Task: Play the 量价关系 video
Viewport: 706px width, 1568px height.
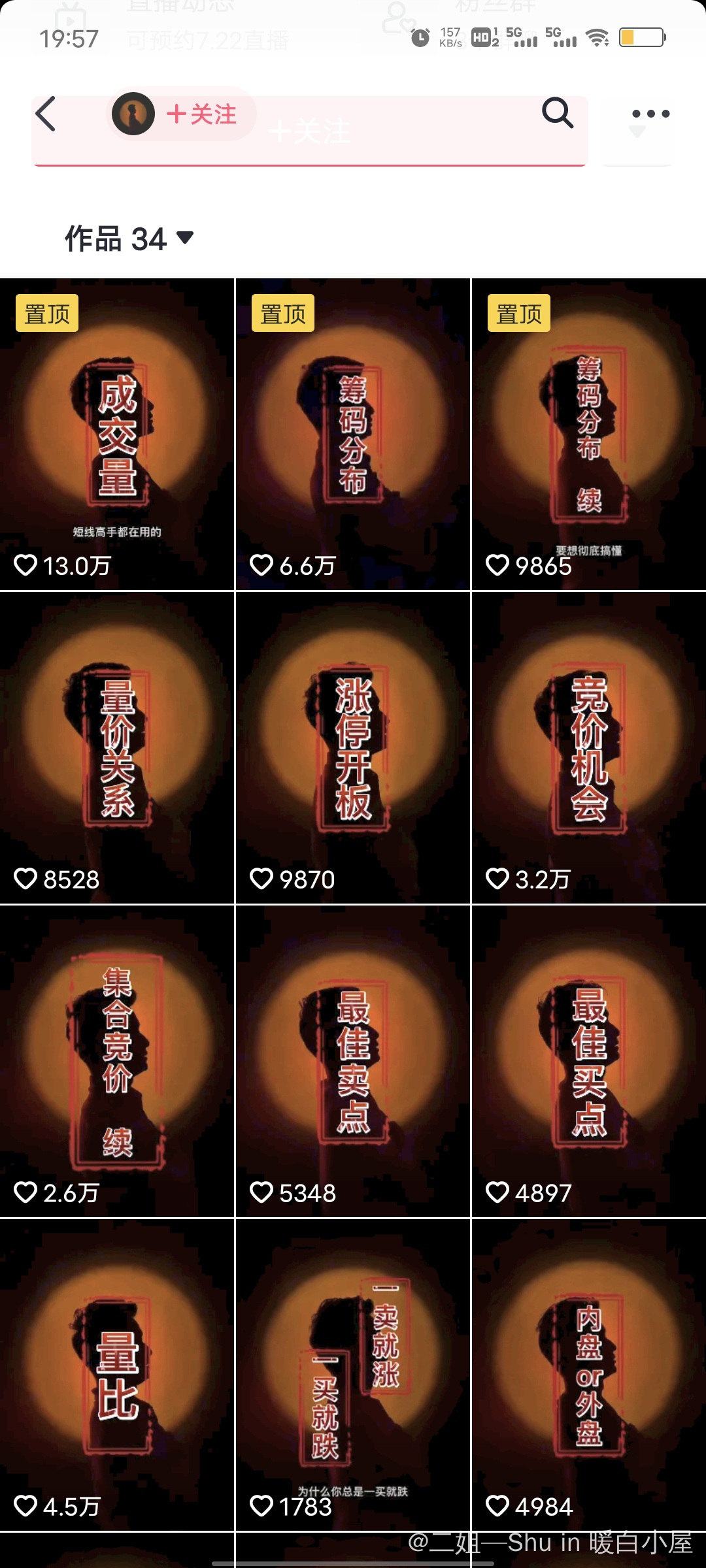Action: coord(117,748)
